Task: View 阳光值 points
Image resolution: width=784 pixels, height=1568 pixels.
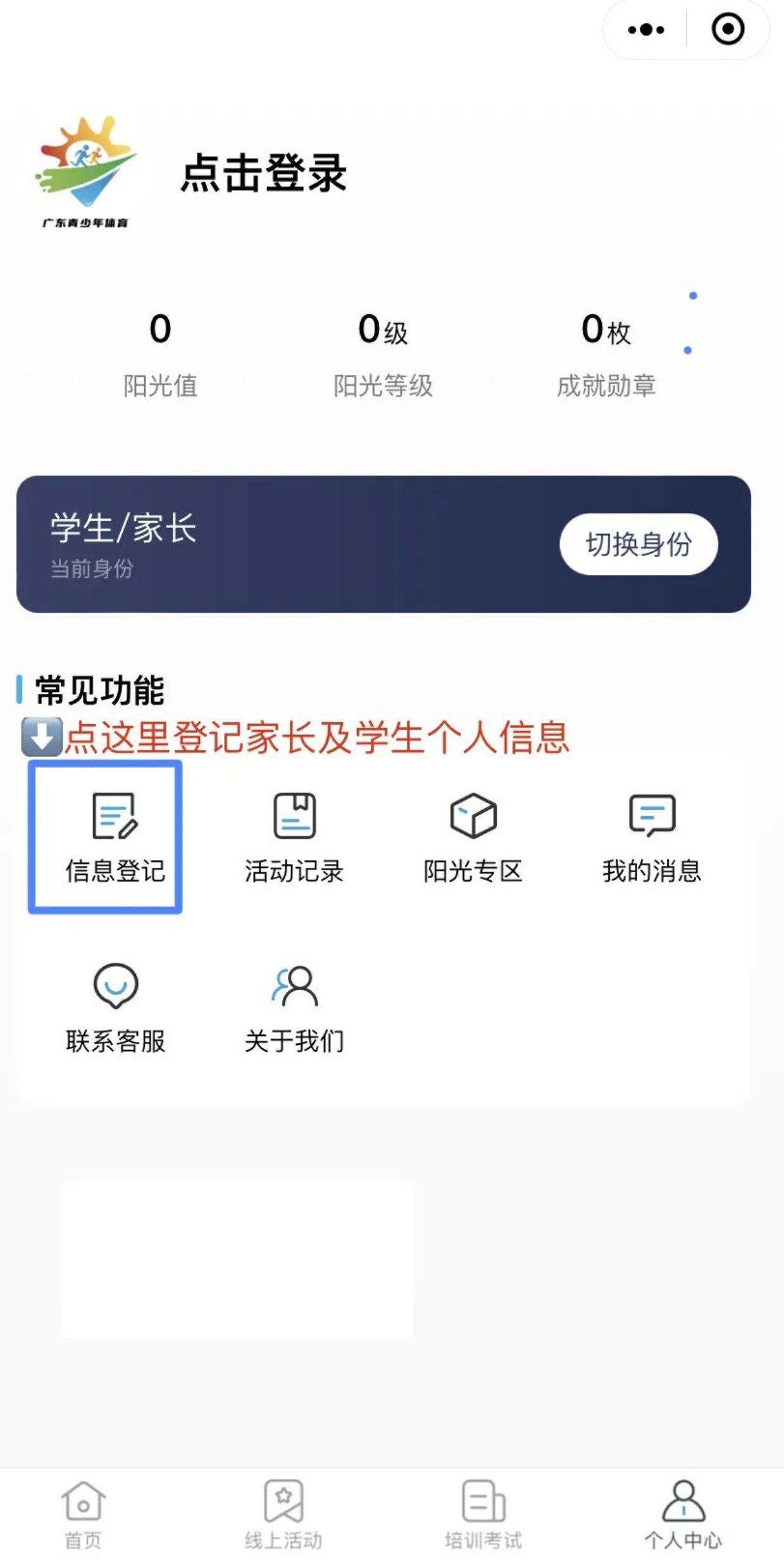Action: point(160,355)
